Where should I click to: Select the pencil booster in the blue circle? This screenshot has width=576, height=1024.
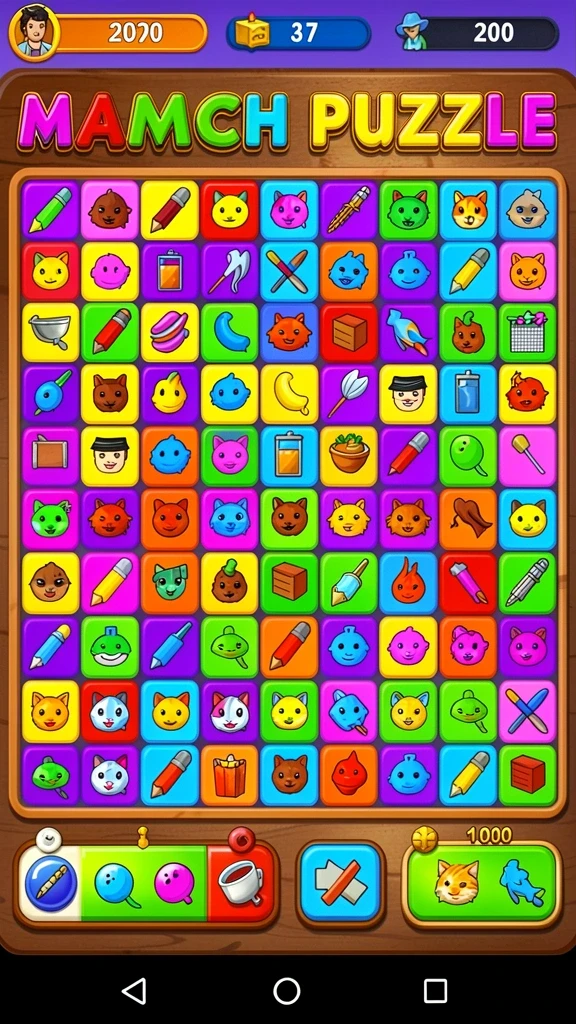click(x=51, y=883)
